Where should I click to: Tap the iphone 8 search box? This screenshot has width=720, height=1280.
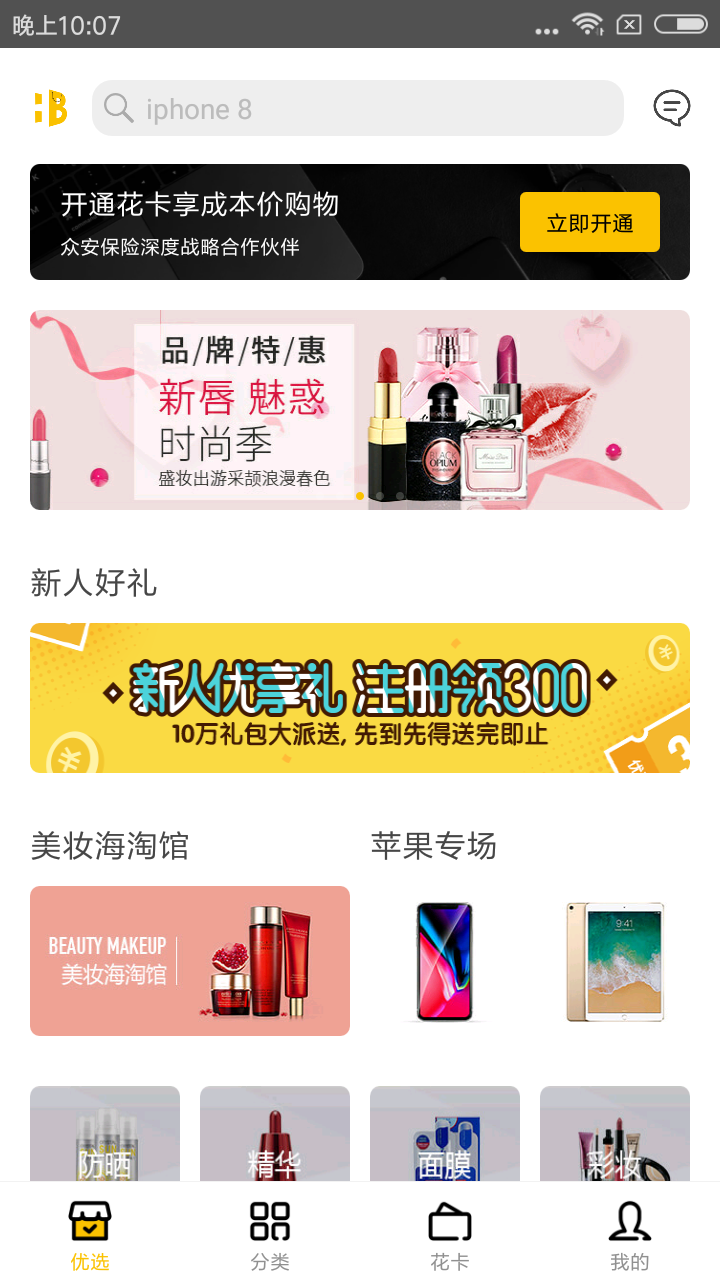pyautogui.click(x=357, y=108)
